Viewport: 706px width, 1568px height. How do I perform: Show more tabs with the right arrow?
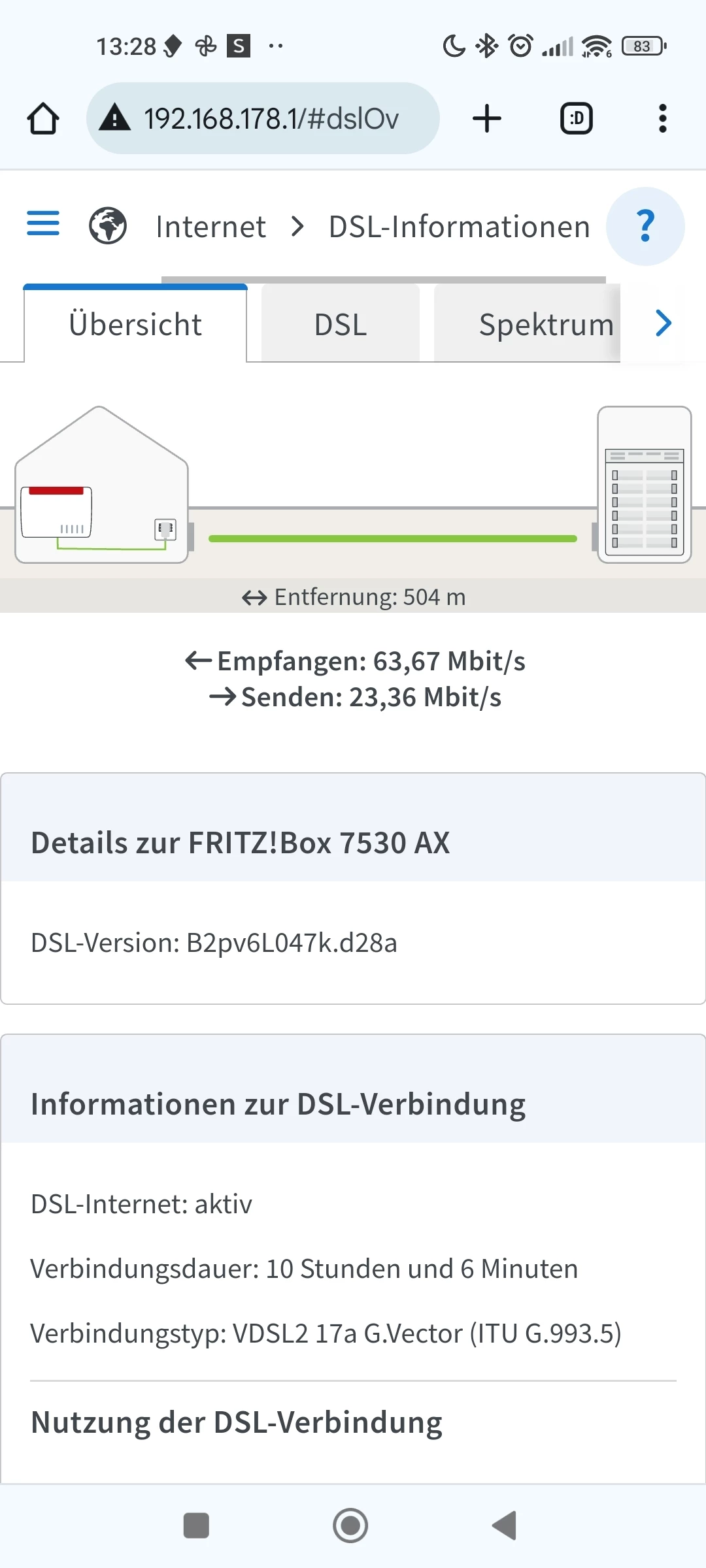pyautogui.click(x=664, y=323)
